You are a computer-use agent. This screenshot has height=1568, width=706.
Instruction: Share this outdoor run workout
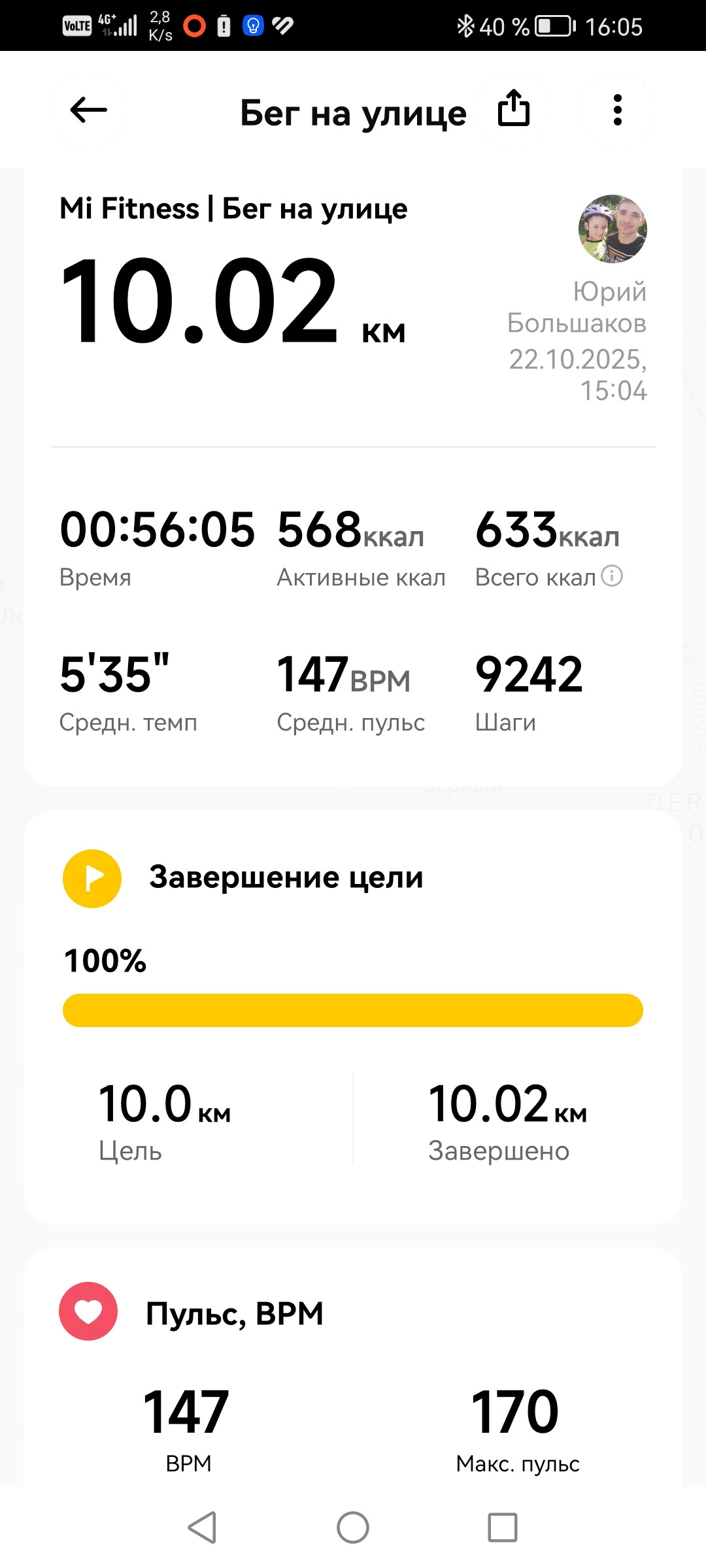point(514,108)
